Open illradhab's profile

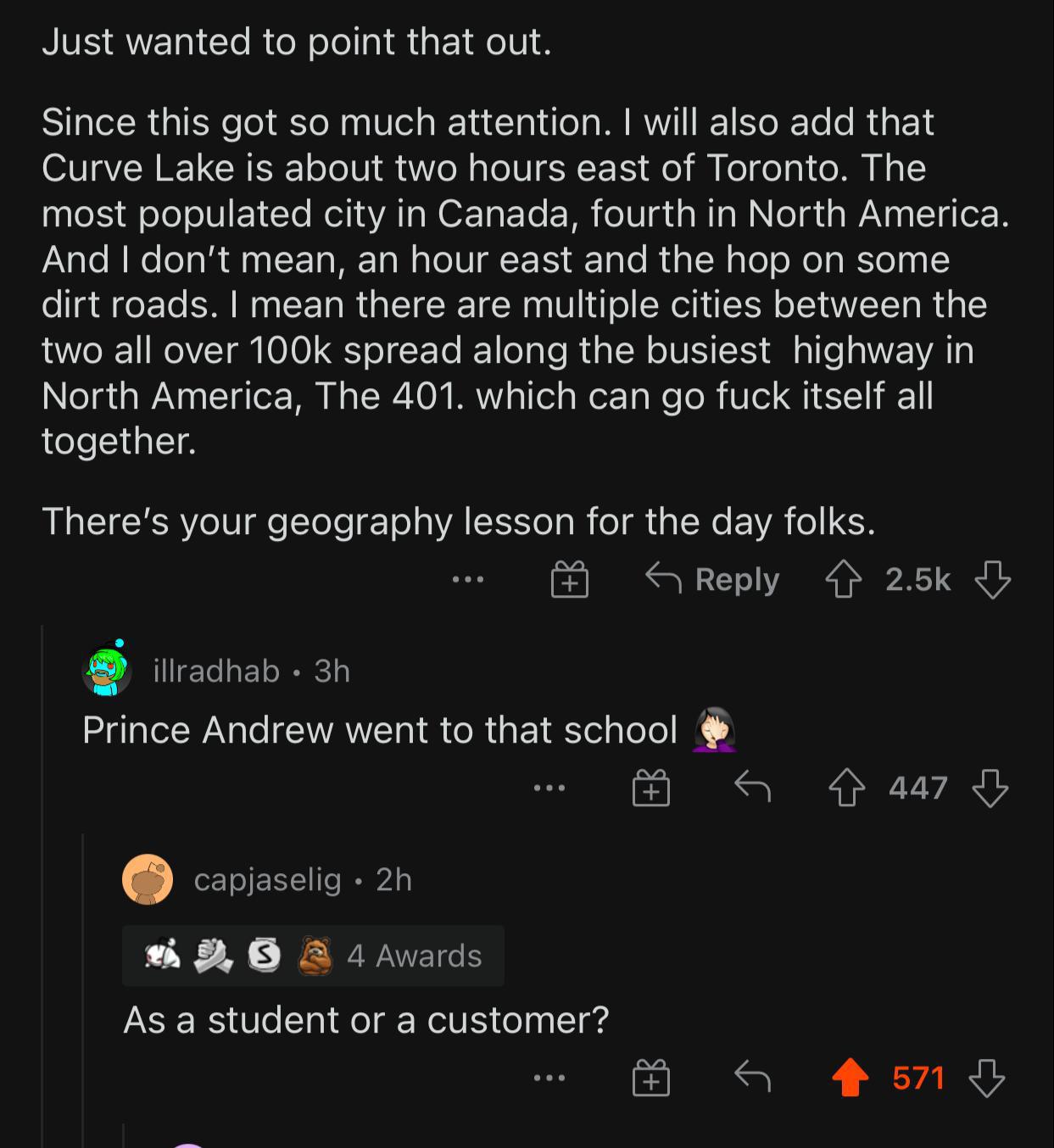216,671
